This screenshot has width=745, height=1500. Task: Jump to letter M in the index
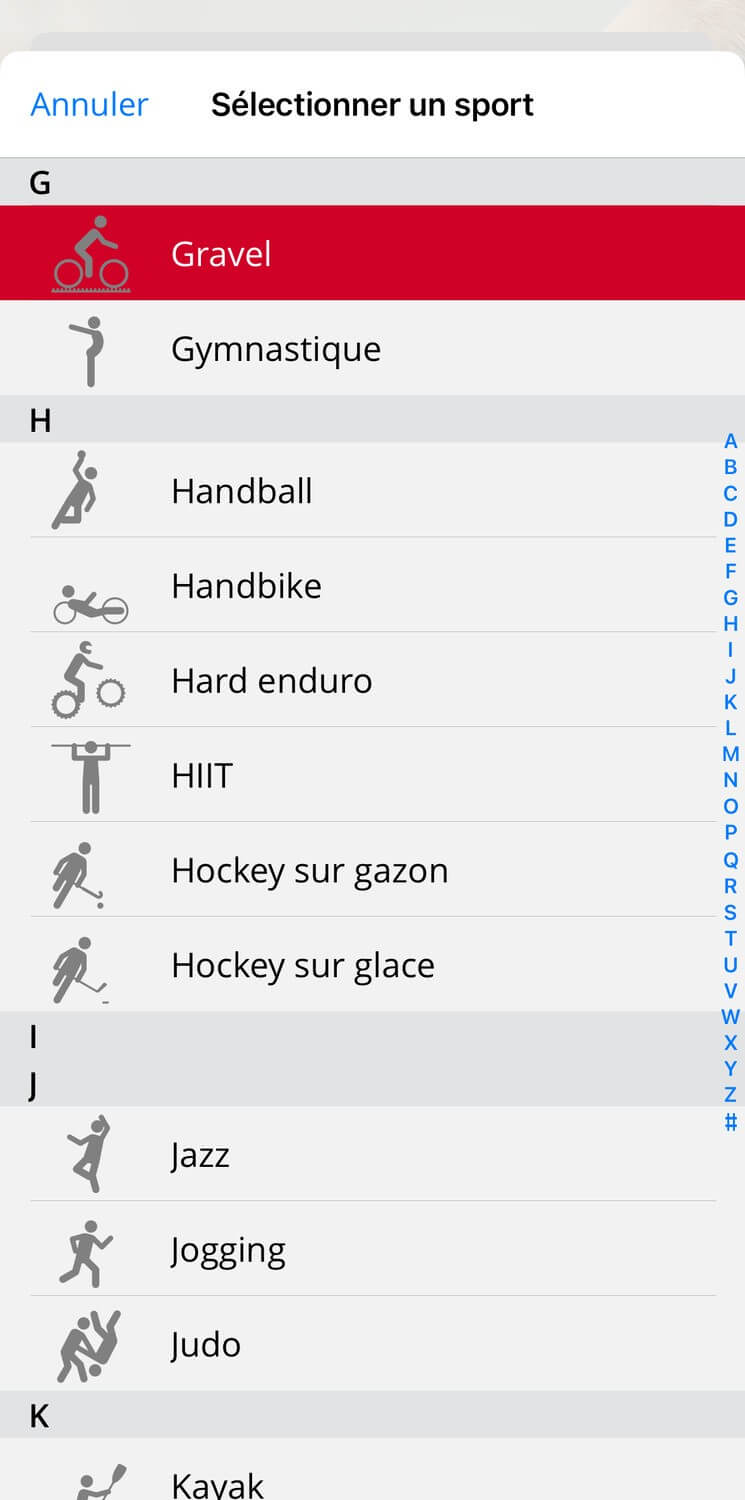pyautogui.click(x=731, y=754)
